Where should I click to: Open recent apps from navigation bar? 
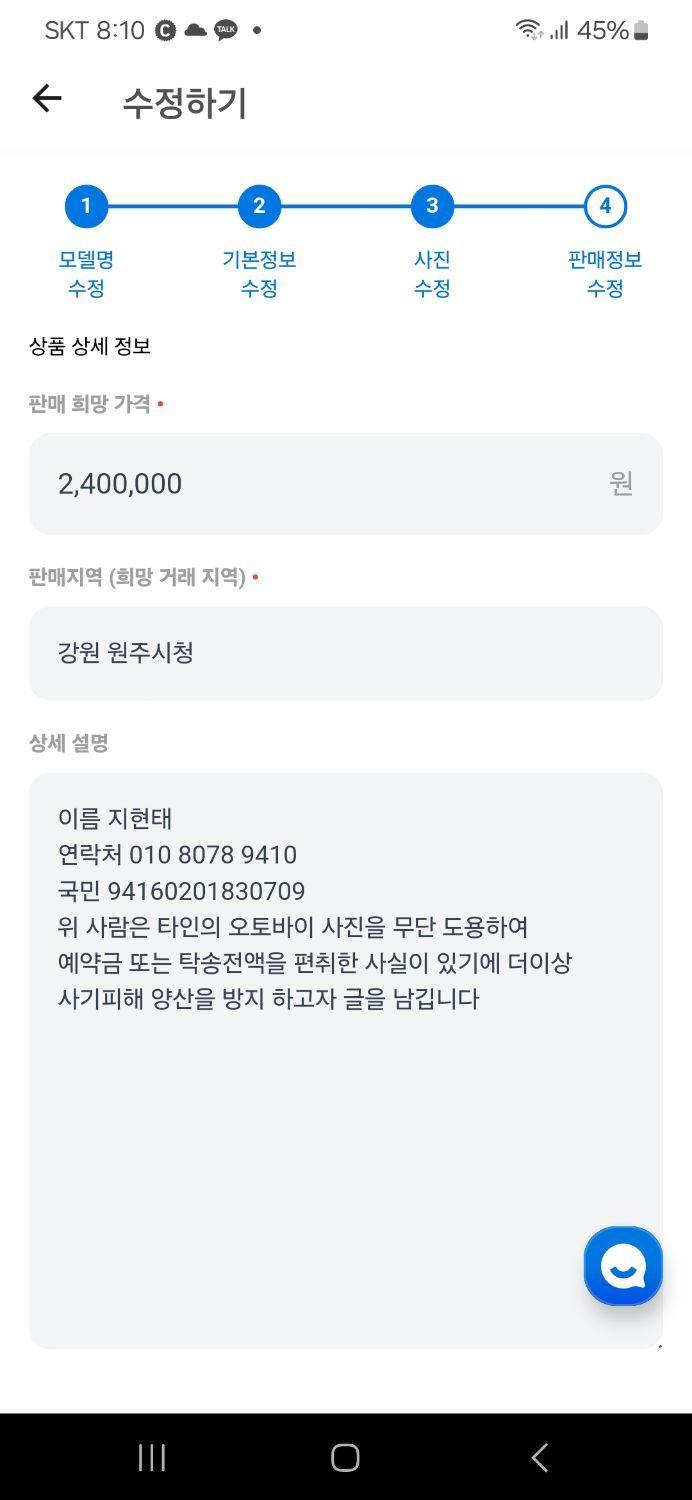(152, 1457)
